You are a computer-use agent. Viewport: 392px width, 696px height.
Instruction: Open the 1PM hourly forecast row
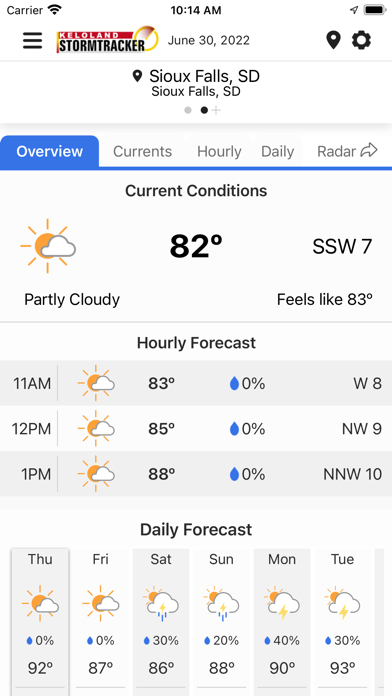pos(196,474)
